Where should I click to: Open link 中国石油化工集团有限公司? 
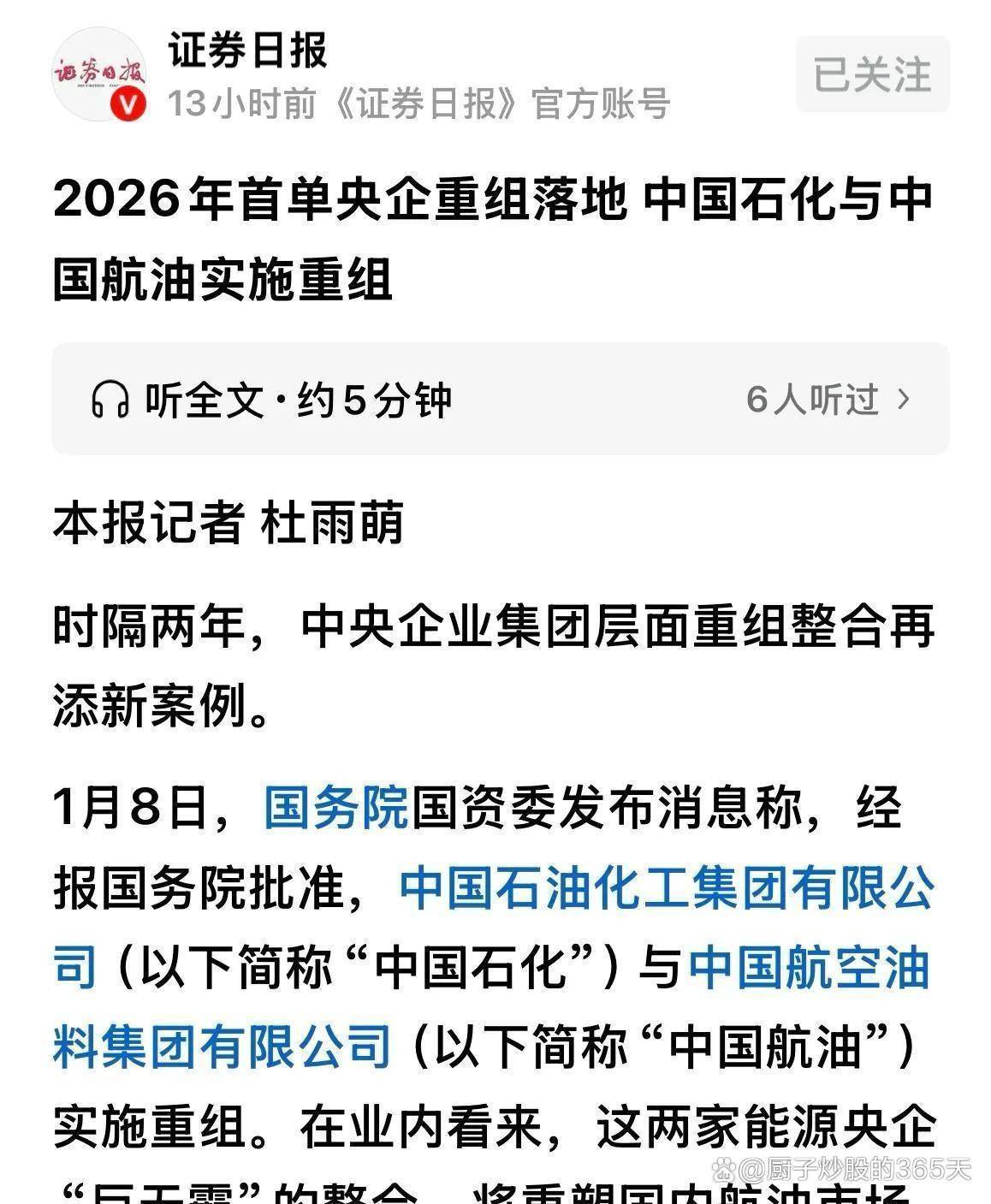[x=668, y=892]
